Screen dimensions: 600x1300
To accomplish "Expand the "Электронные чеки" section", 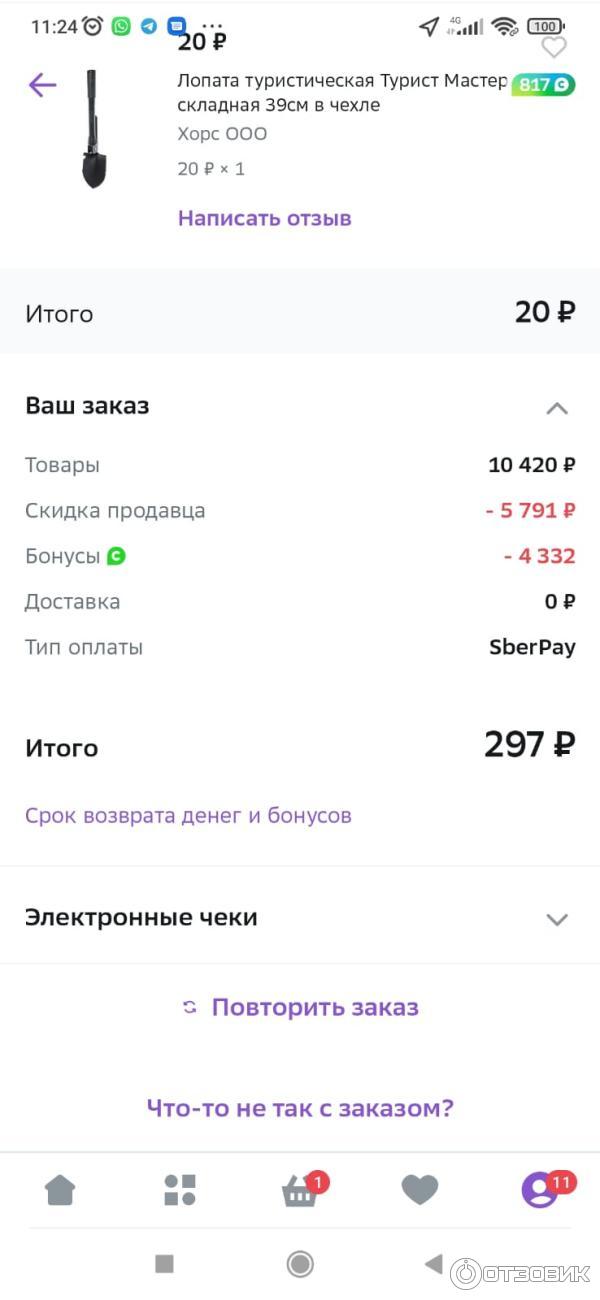I will click(x=557, y=919).
